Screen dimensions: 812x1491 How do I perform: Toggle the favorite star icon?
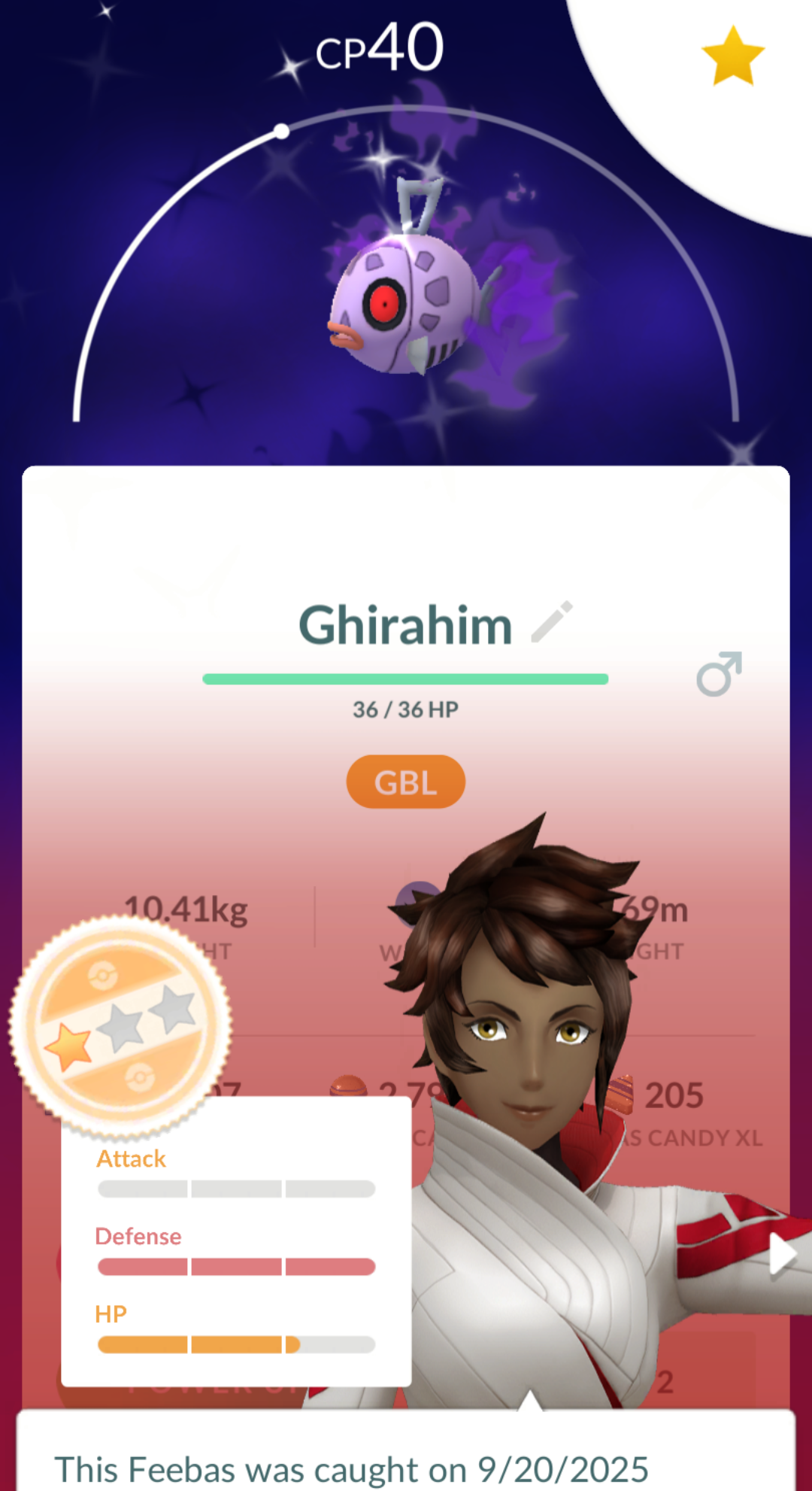(733, 56)
